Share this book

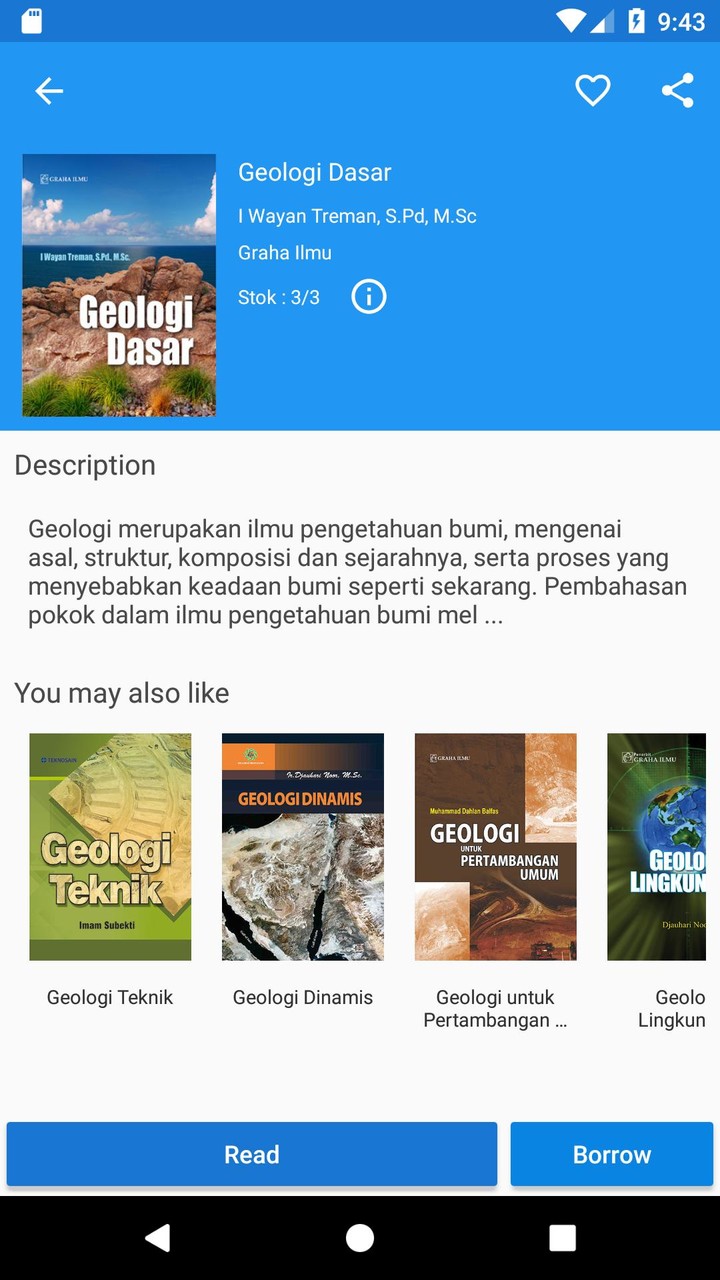tap(677, 91)
